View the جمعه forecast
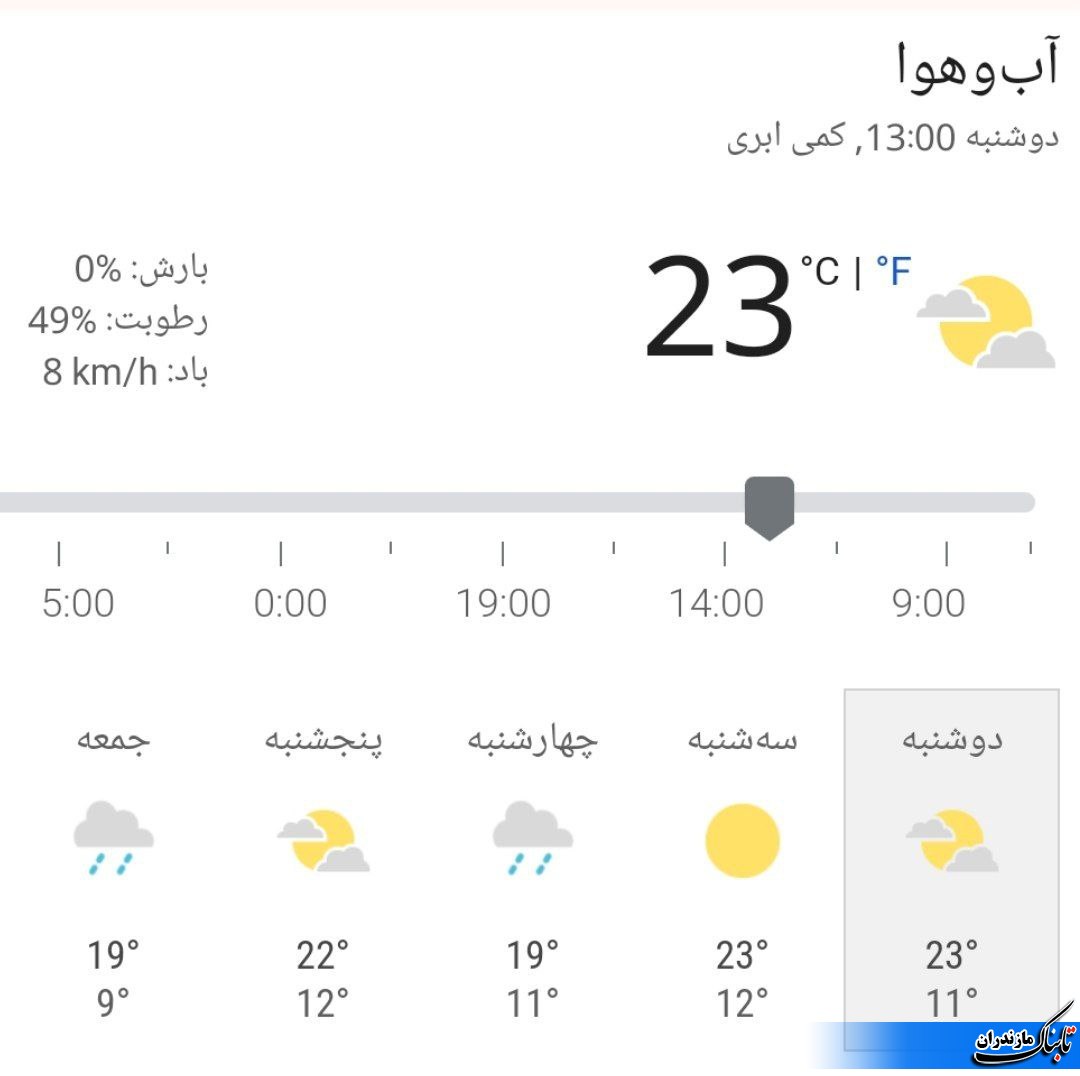 pos(113,868)
